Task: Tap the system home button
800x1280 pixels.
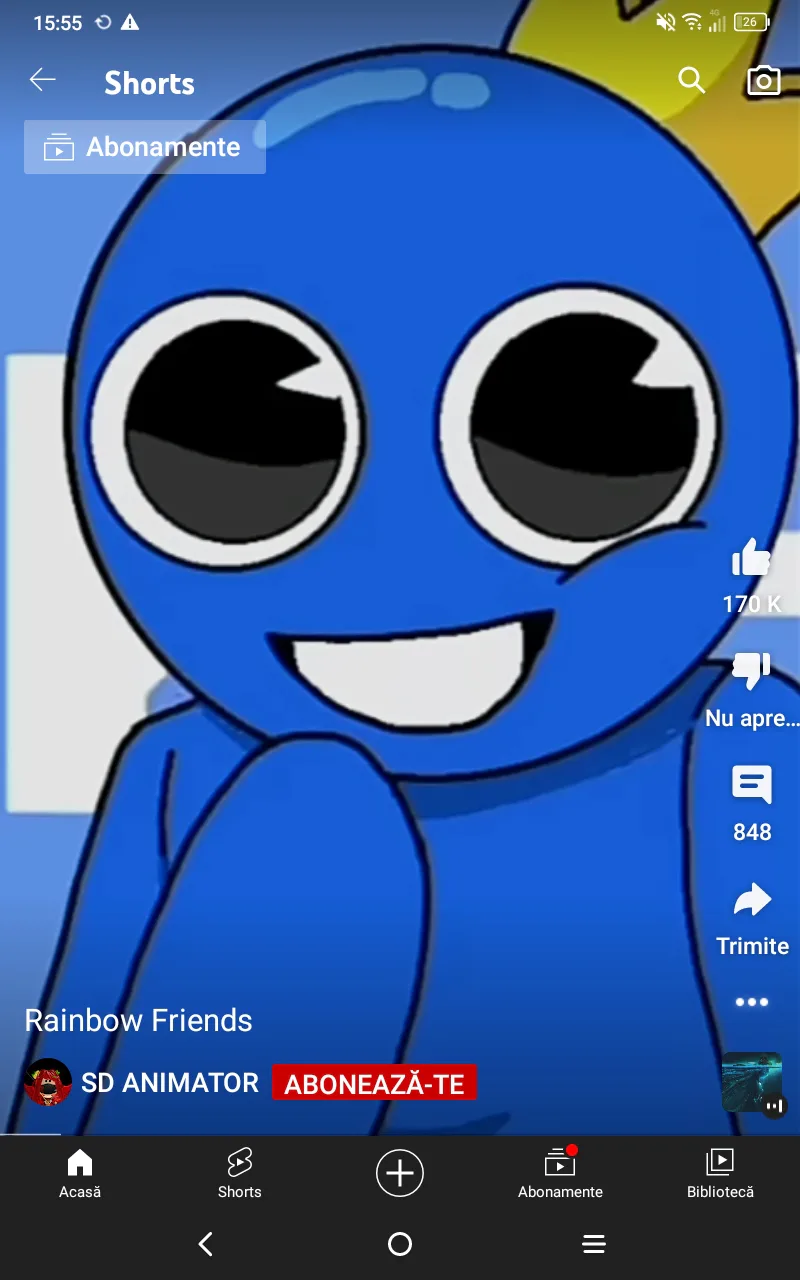Action: (400, 1244)
